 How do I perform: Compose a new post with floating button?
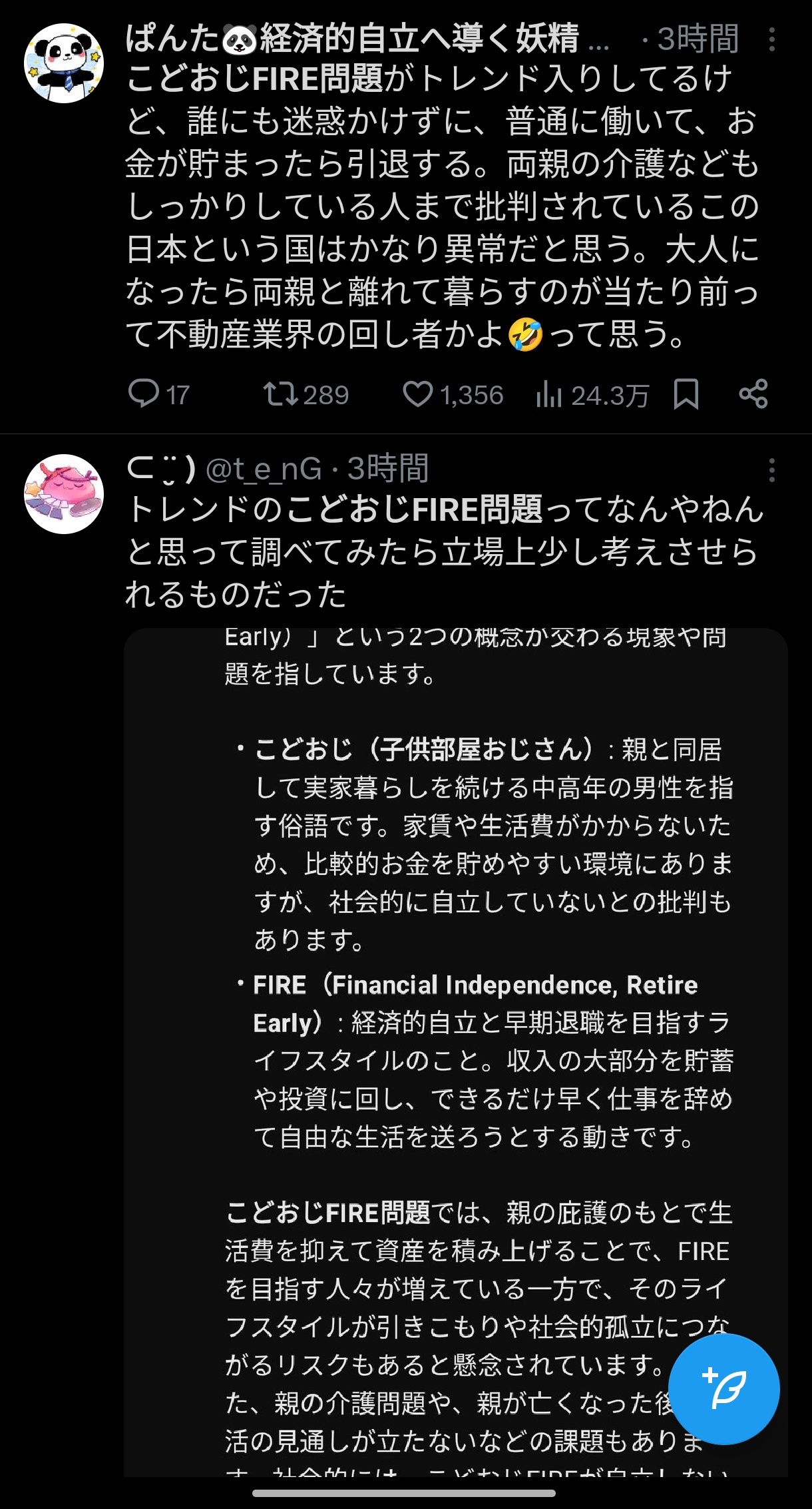pyautogui.click(x=723, y=1388)
